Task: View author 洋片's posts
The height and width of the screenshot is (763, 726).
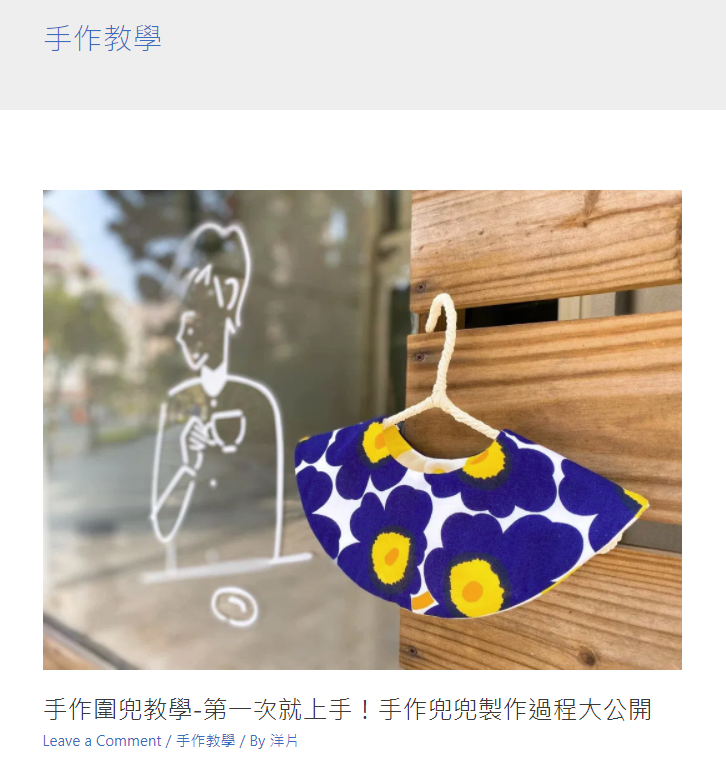Action: (284, 741)
